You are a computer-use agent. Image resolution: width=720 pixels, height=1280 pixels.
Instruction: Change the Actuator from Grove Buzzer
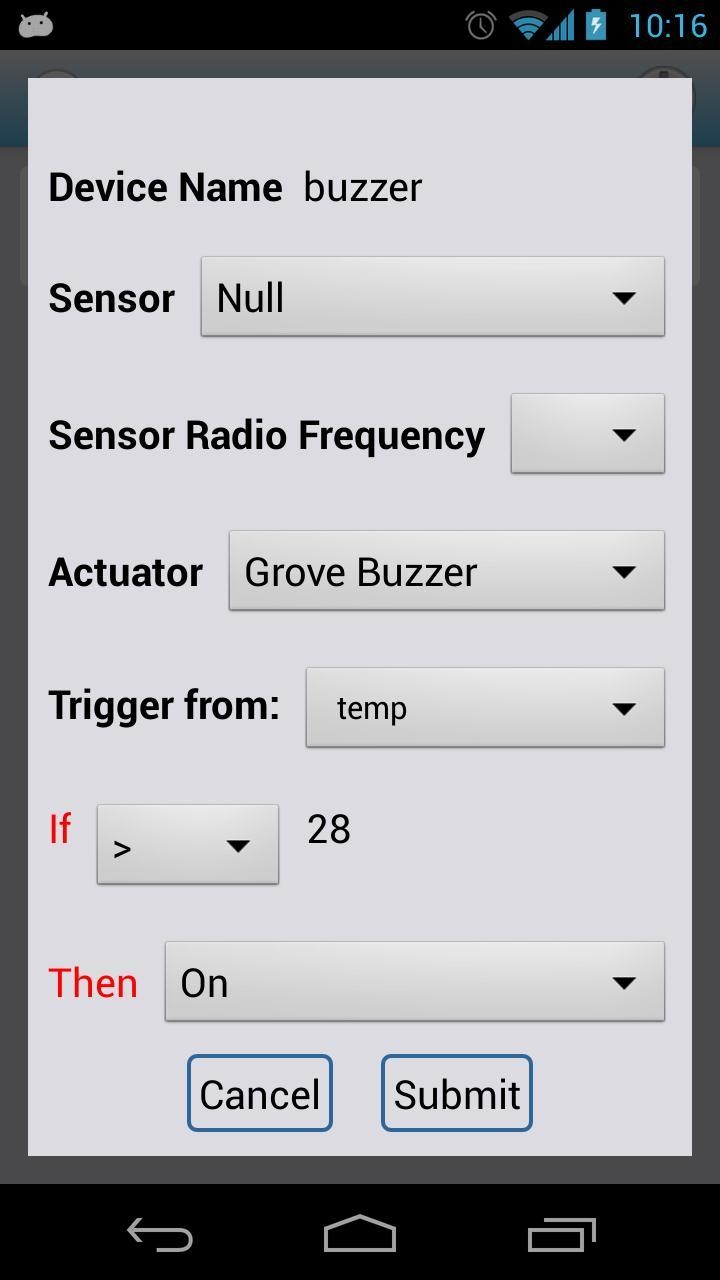(446, 571)
